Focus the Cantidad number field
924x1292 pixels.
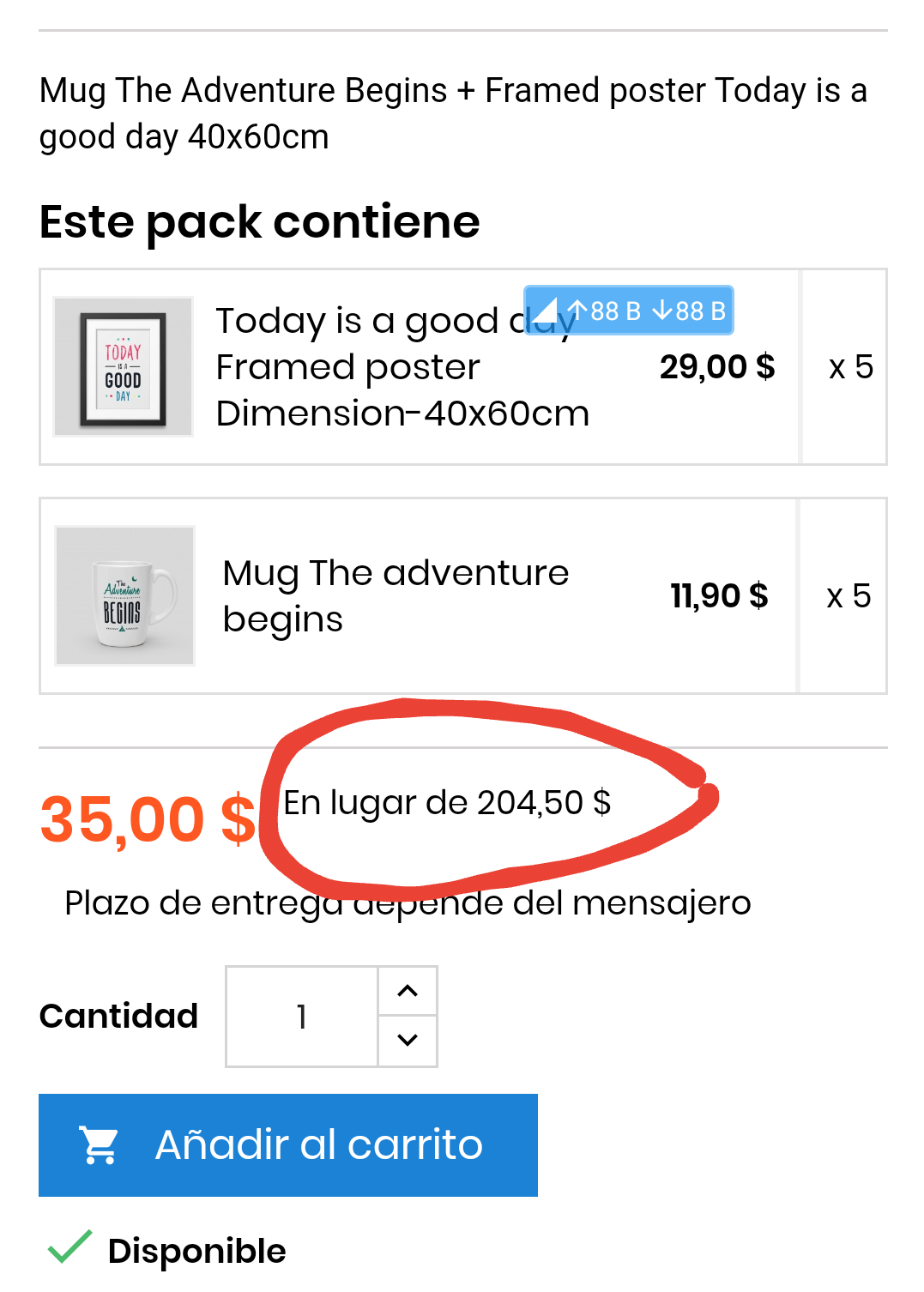pos(301,1017)
